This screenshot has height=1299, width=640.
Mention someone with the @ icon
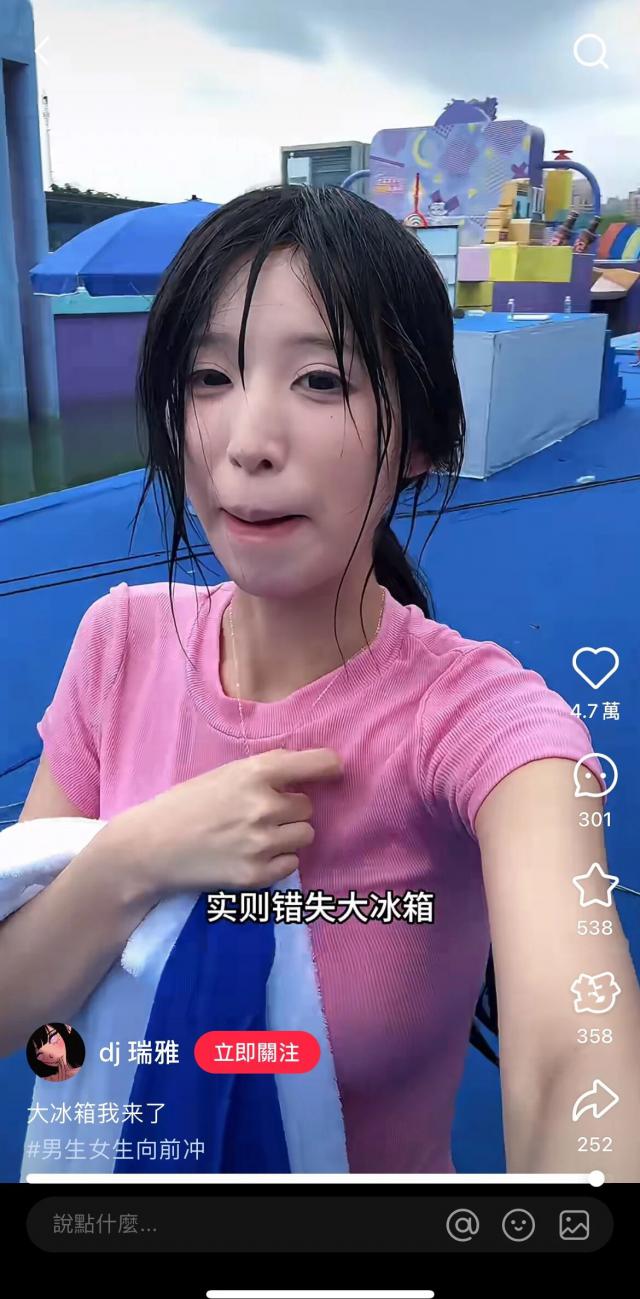462,1224
